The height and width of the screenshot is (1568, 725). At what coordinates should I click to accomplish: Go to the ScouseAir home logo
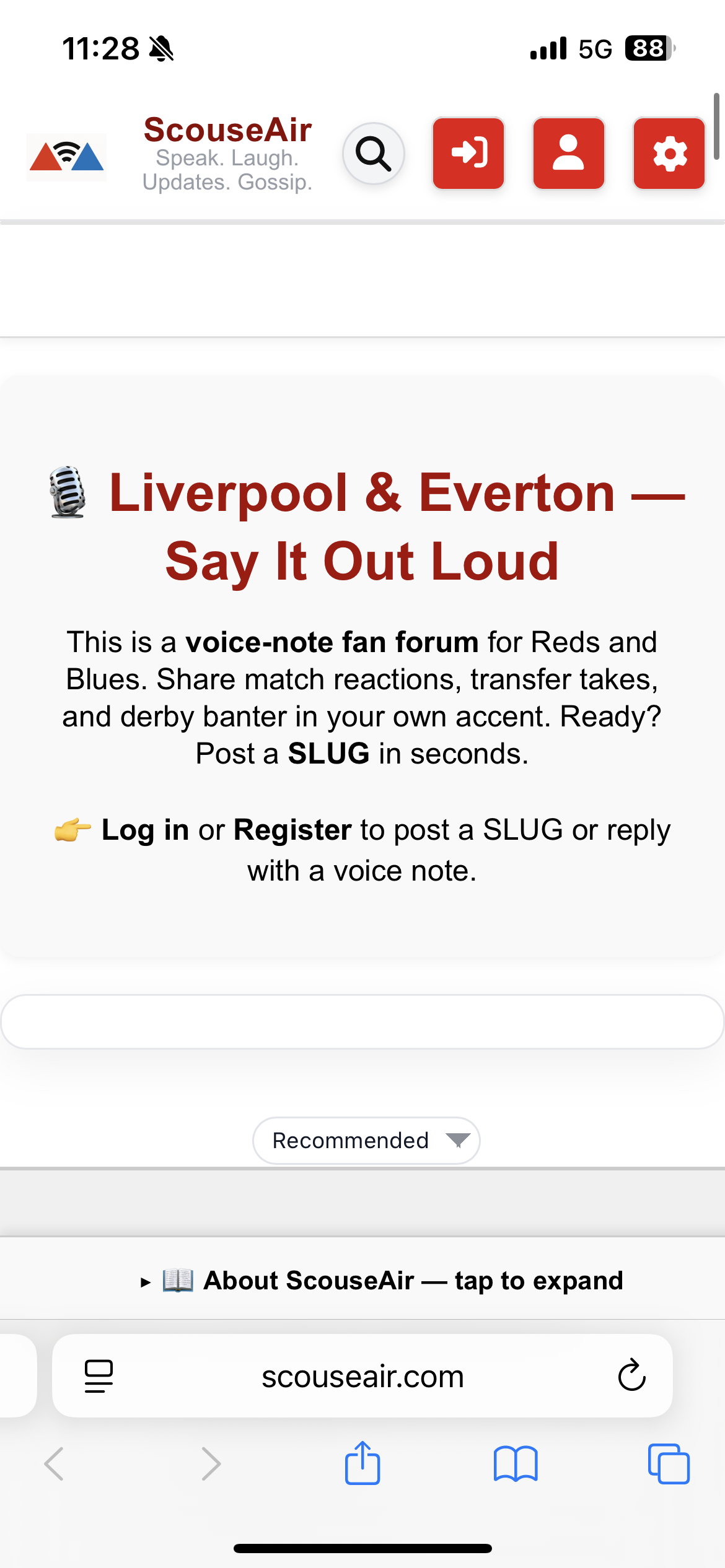(67, 156)
